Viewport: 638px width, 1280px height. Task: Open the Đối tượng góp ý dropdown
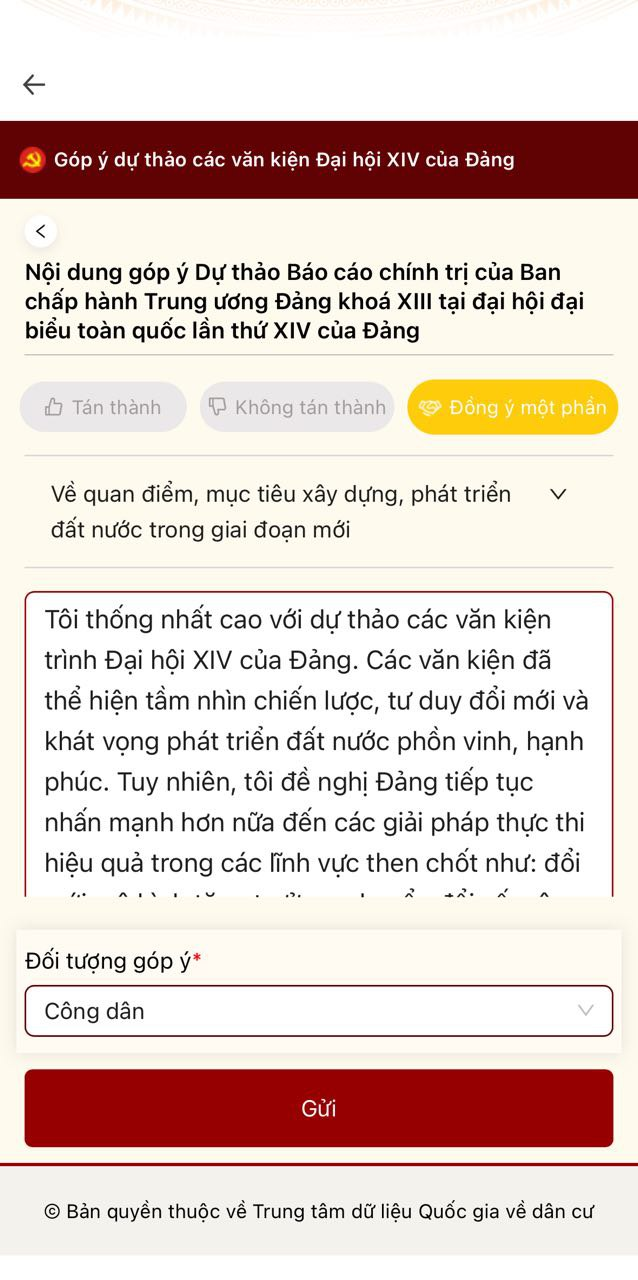pos(318,1011)
